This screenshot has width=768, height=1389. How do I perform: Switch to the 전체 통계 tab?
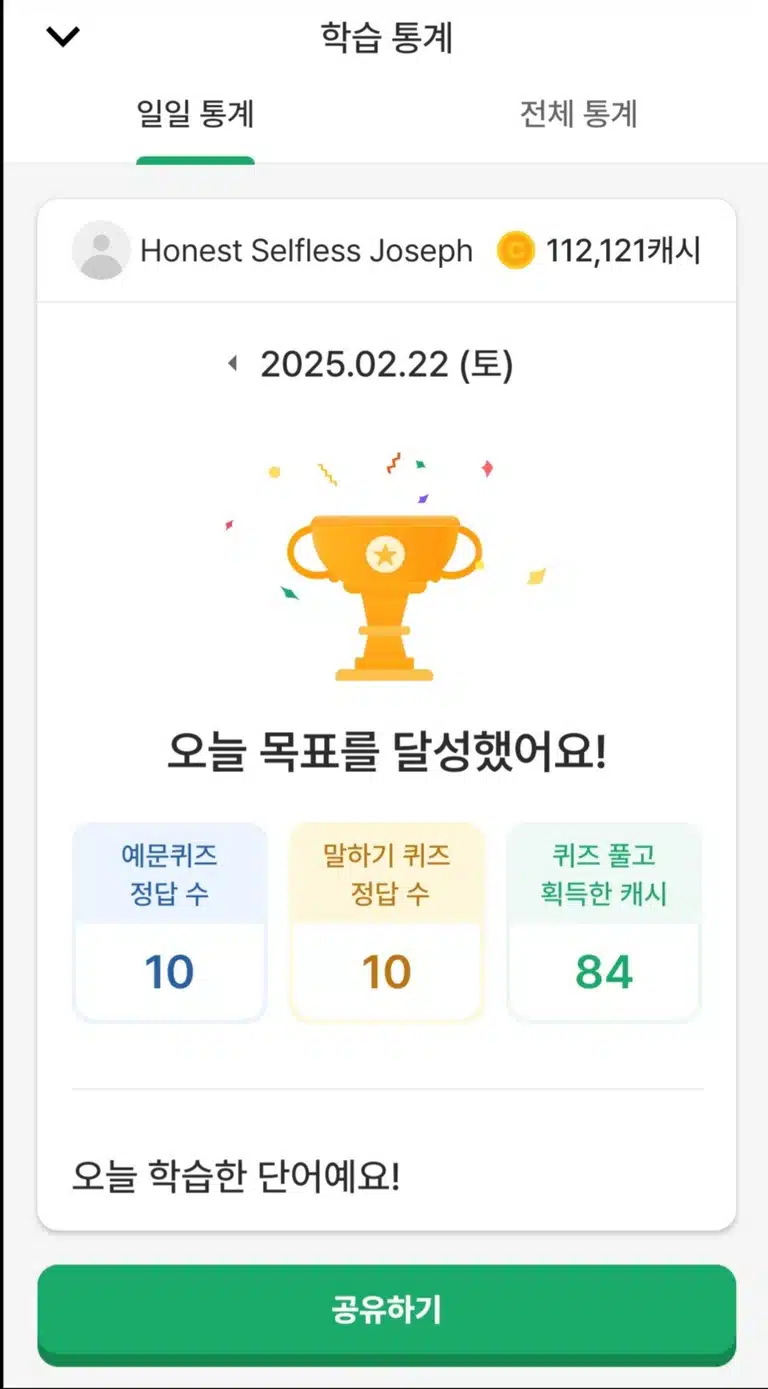(x=578, y=114)
